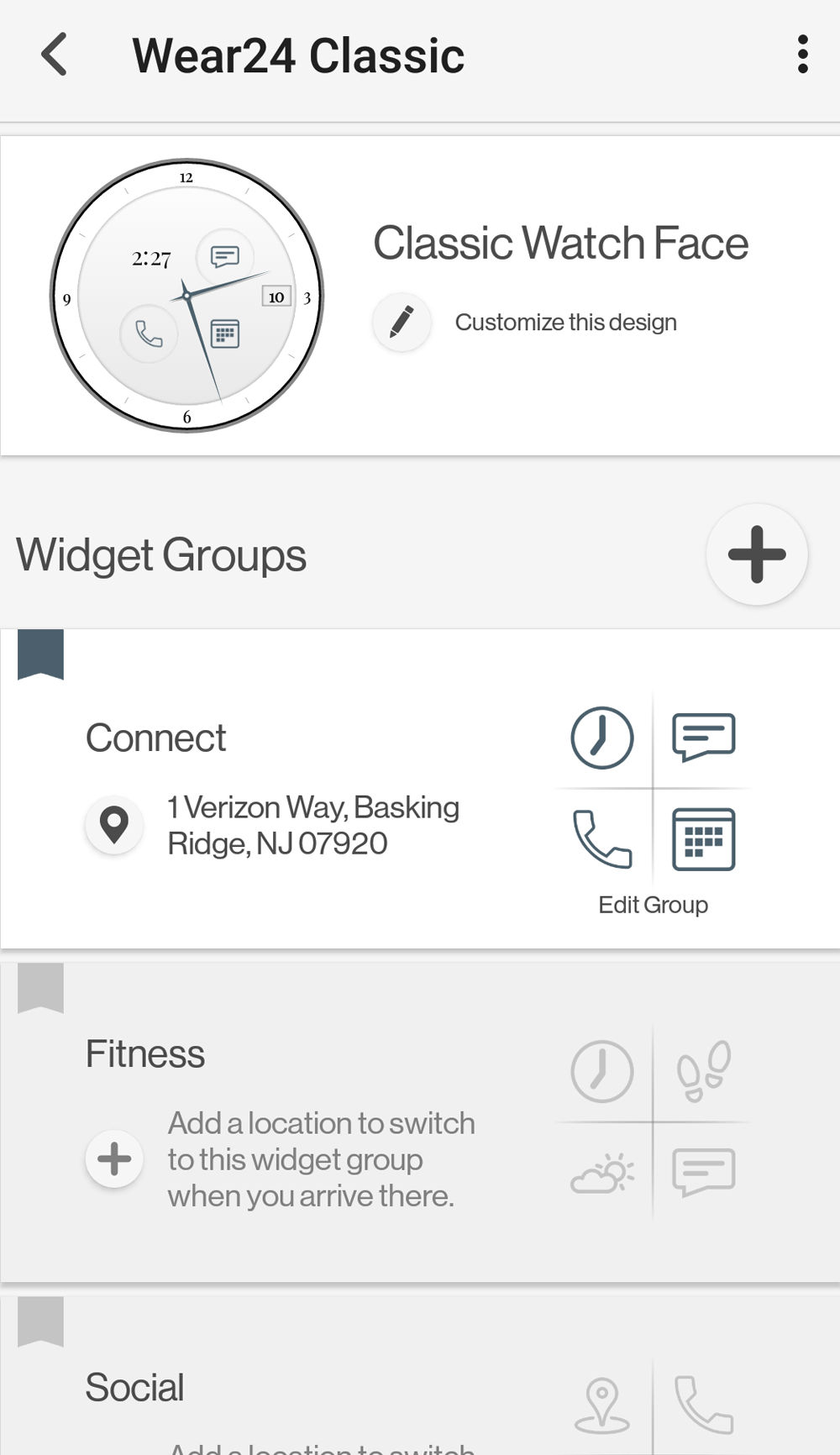The width and height of the screenshot is (840, 1455).
Task: Select the Fitness widget group card
Action: tap(144, 1054)
